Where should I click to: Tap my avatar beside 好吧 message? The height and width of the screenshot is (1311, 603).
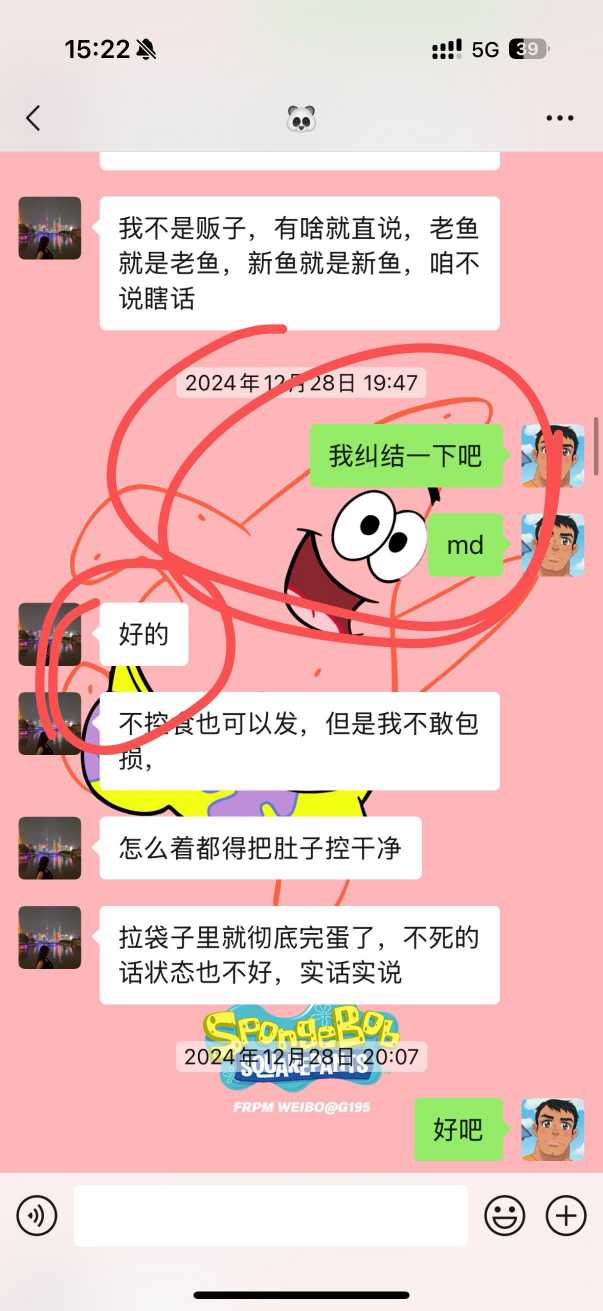(x=552, y=1129)
